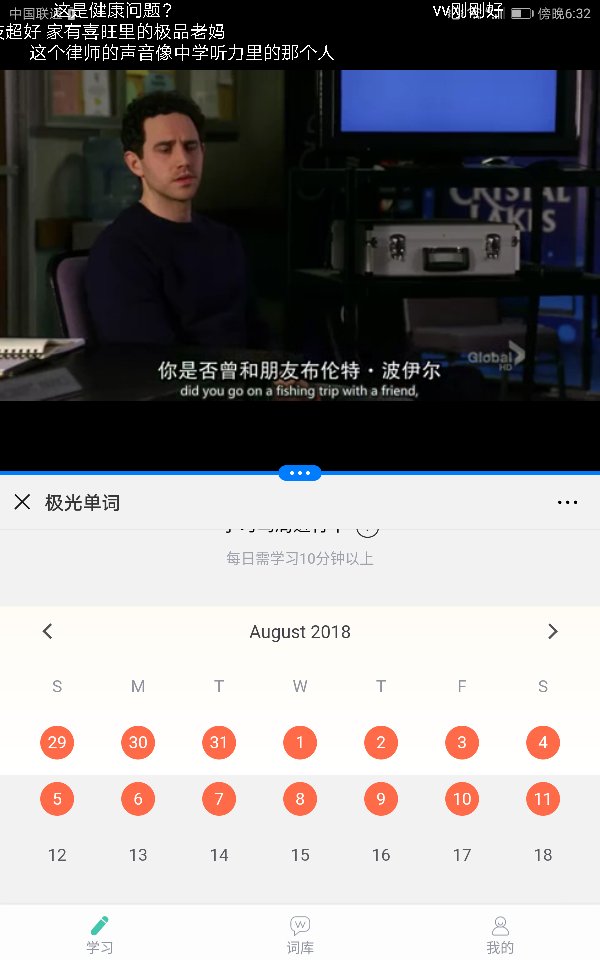Select August 1 on the calendar
The height and width of the screenshot is (960, 600).
300,742
